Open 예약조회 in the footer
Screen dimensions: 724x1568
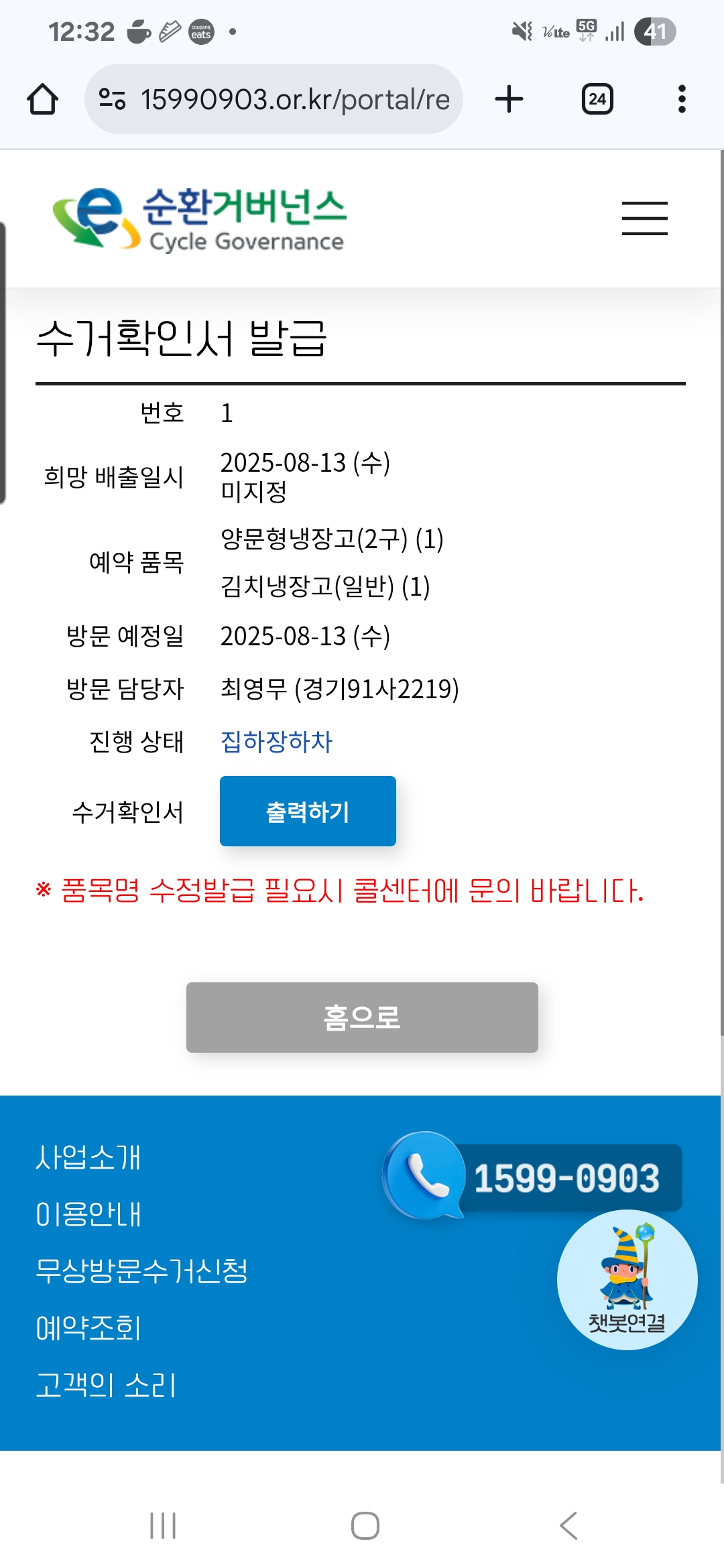tap(88, 1328)
